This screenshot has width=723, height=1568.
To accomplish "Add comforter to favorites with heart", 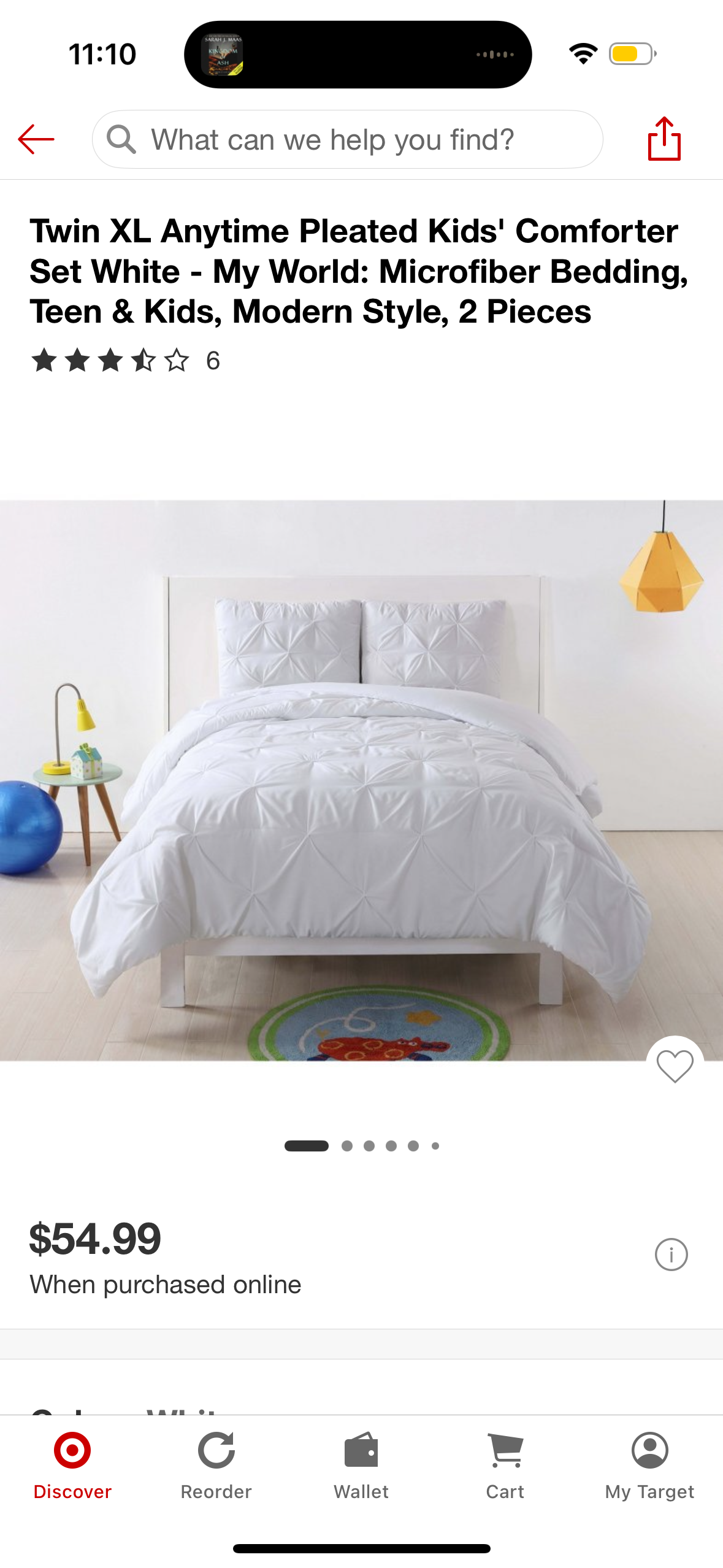I will coord(675,1066).
